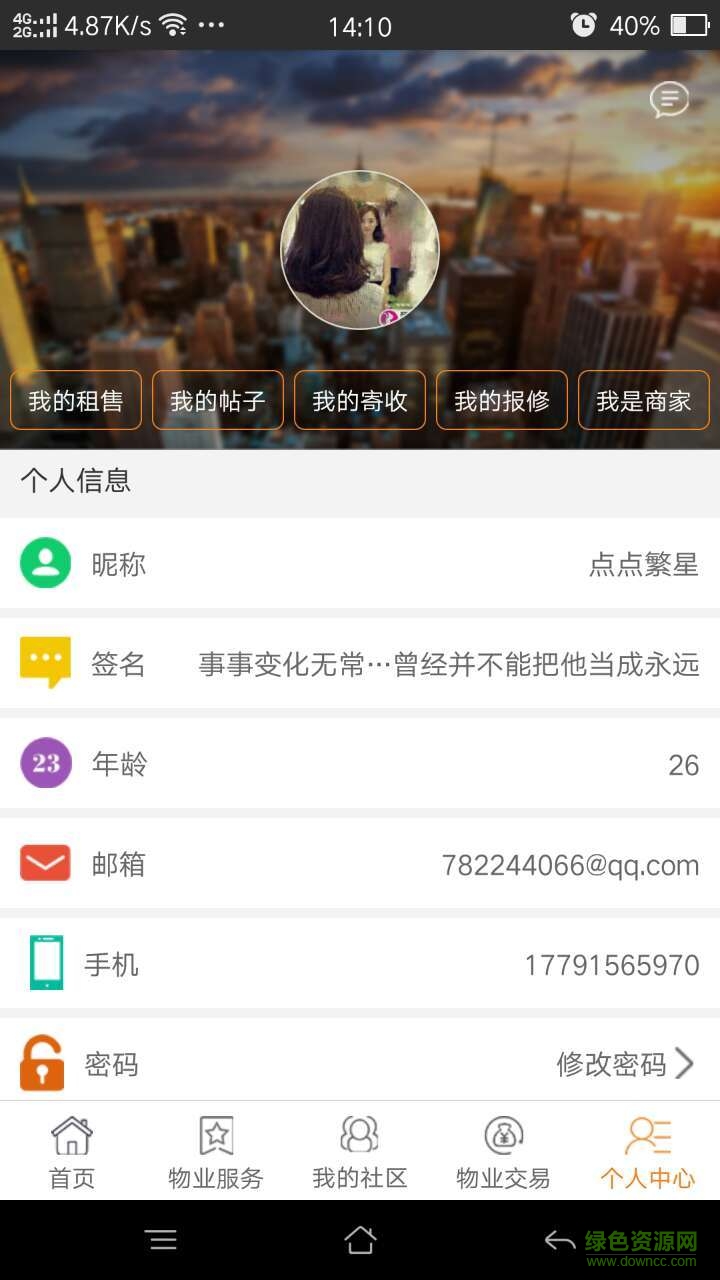Select 我是商家
The width and height of the screenshot is (720, 1280).
coord(644,401)
